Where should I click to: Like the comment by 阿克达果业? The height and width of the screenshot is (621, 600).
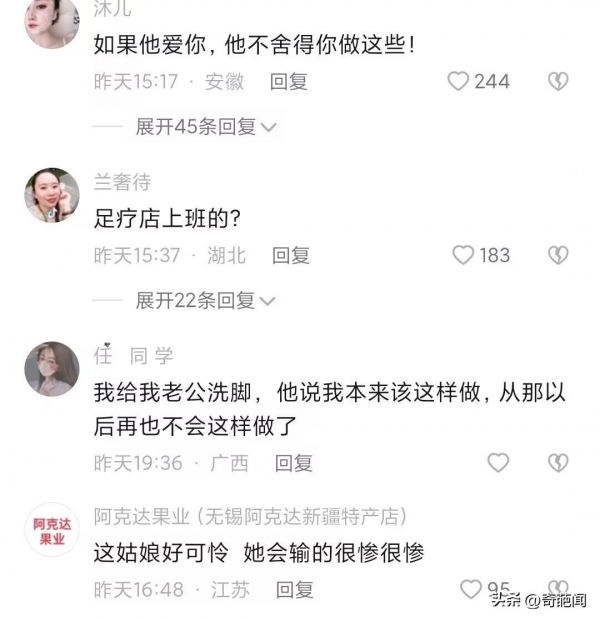[x=470, y=589]
